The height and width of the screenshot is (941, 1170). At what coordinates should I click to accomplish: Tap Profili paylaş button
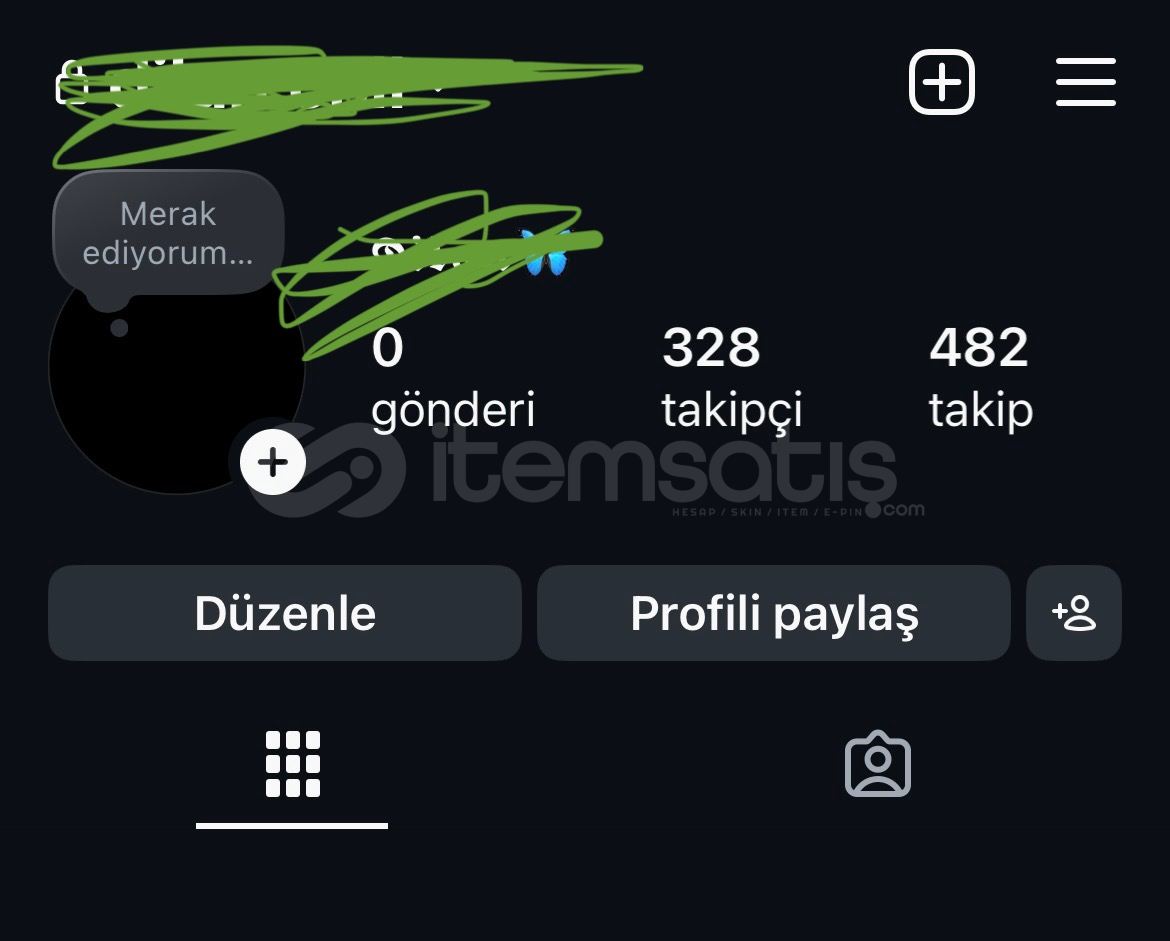coord(774,613)
